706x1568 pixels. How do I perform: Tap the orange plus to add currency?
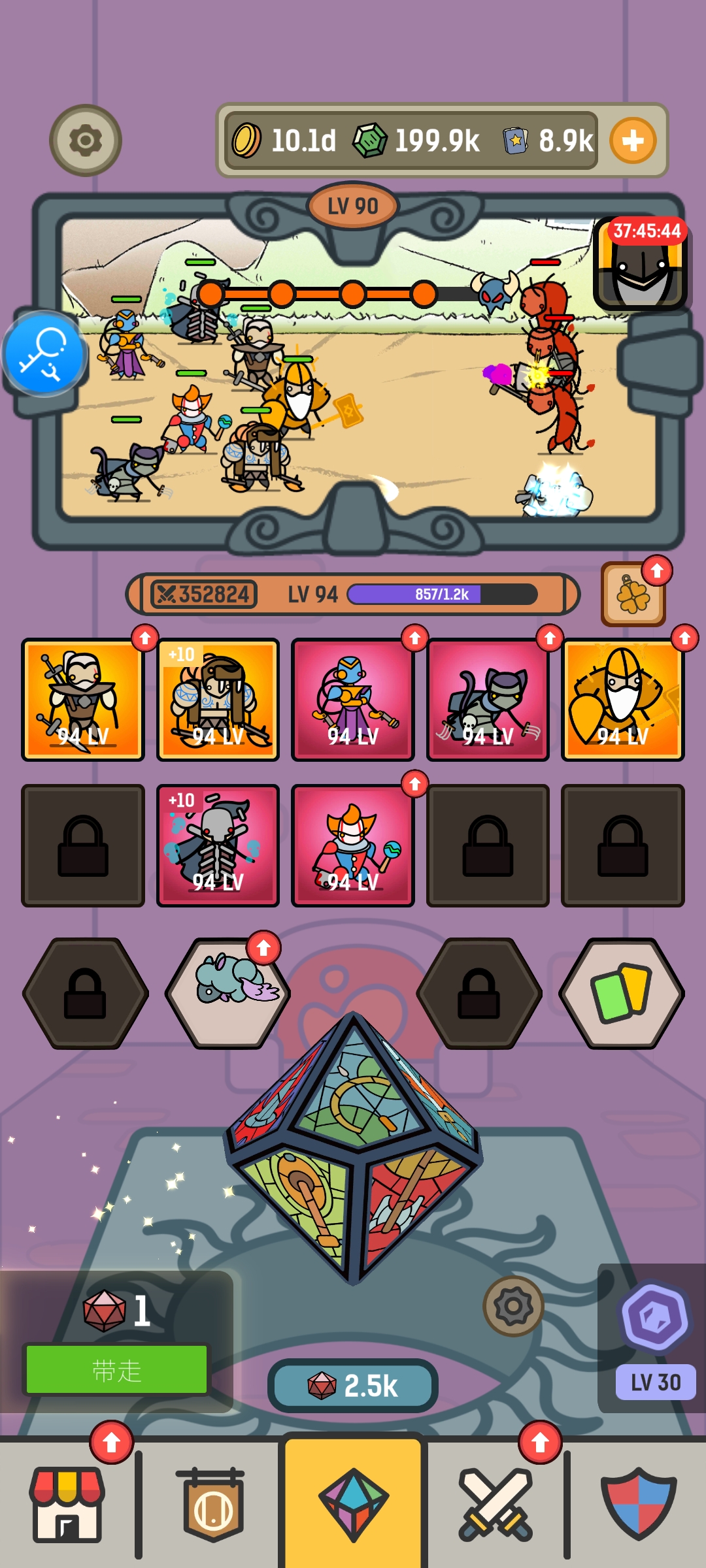click(x=632, y=140)
